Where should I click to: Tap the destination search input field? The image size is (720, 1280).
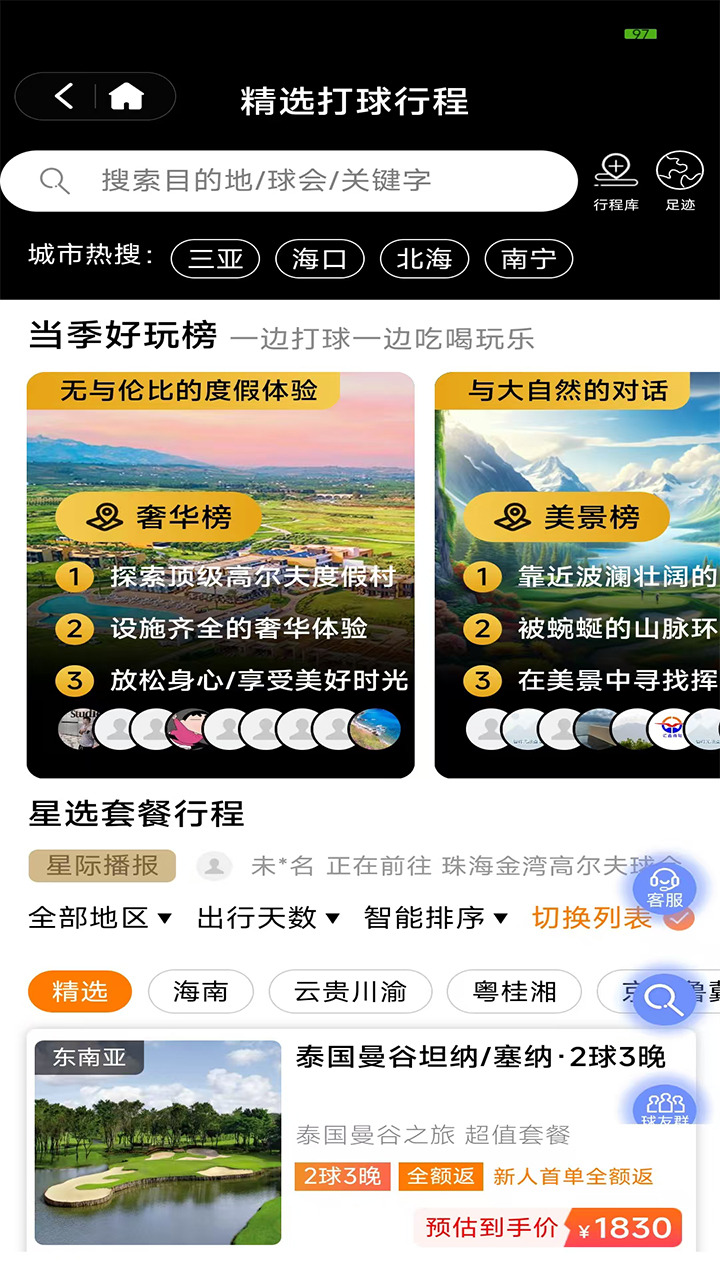[300, 180]
